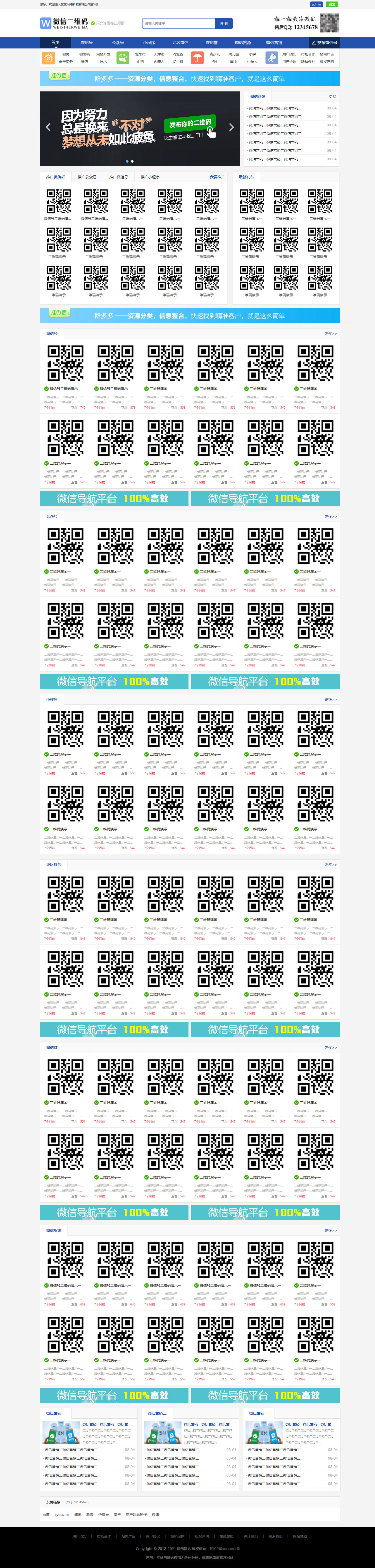Go to 首页 in the navigation bar

pyautogui.click(x=55, y=43)
